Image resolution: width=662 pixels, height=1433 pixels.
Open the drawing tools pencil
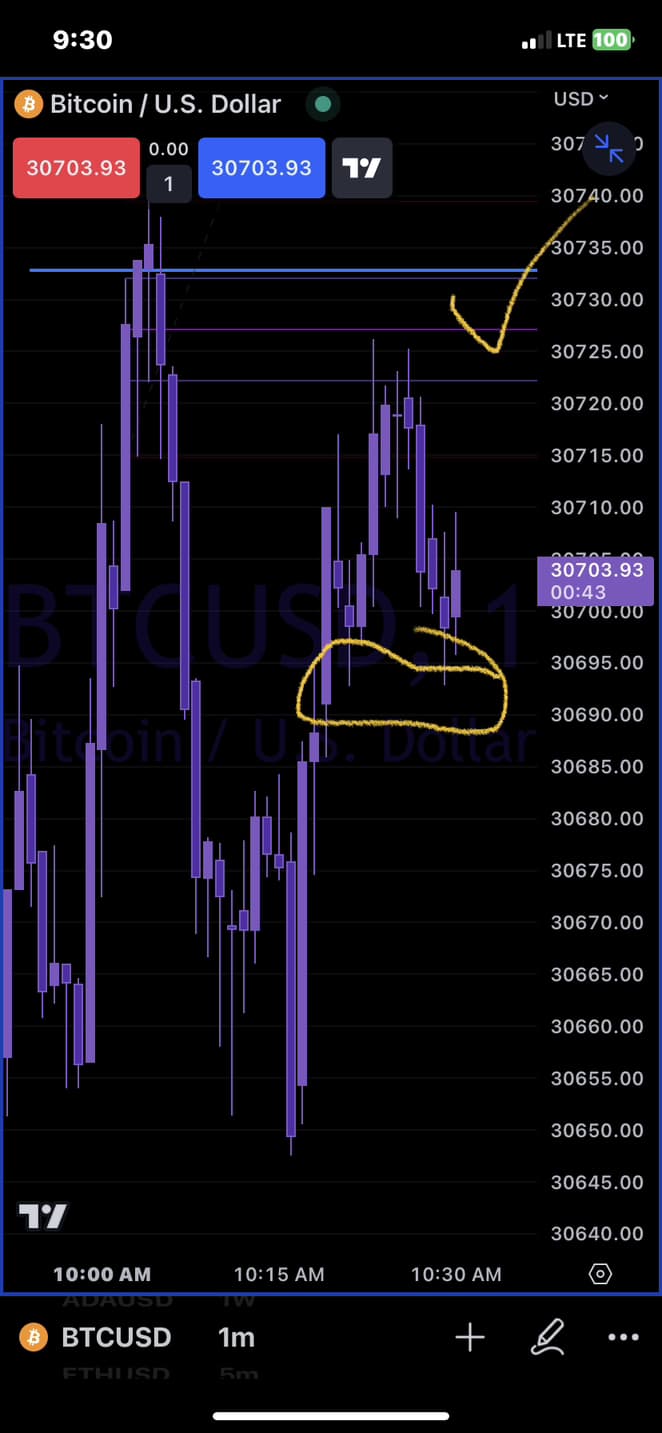coord(547,1338)
